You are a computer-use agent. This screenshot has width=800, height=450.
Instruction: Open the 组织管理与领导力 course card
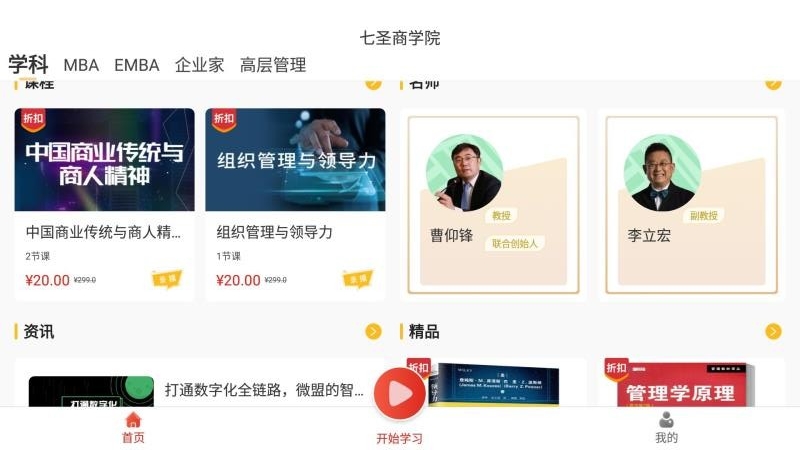pyautogui.click(x=295, y=203)
